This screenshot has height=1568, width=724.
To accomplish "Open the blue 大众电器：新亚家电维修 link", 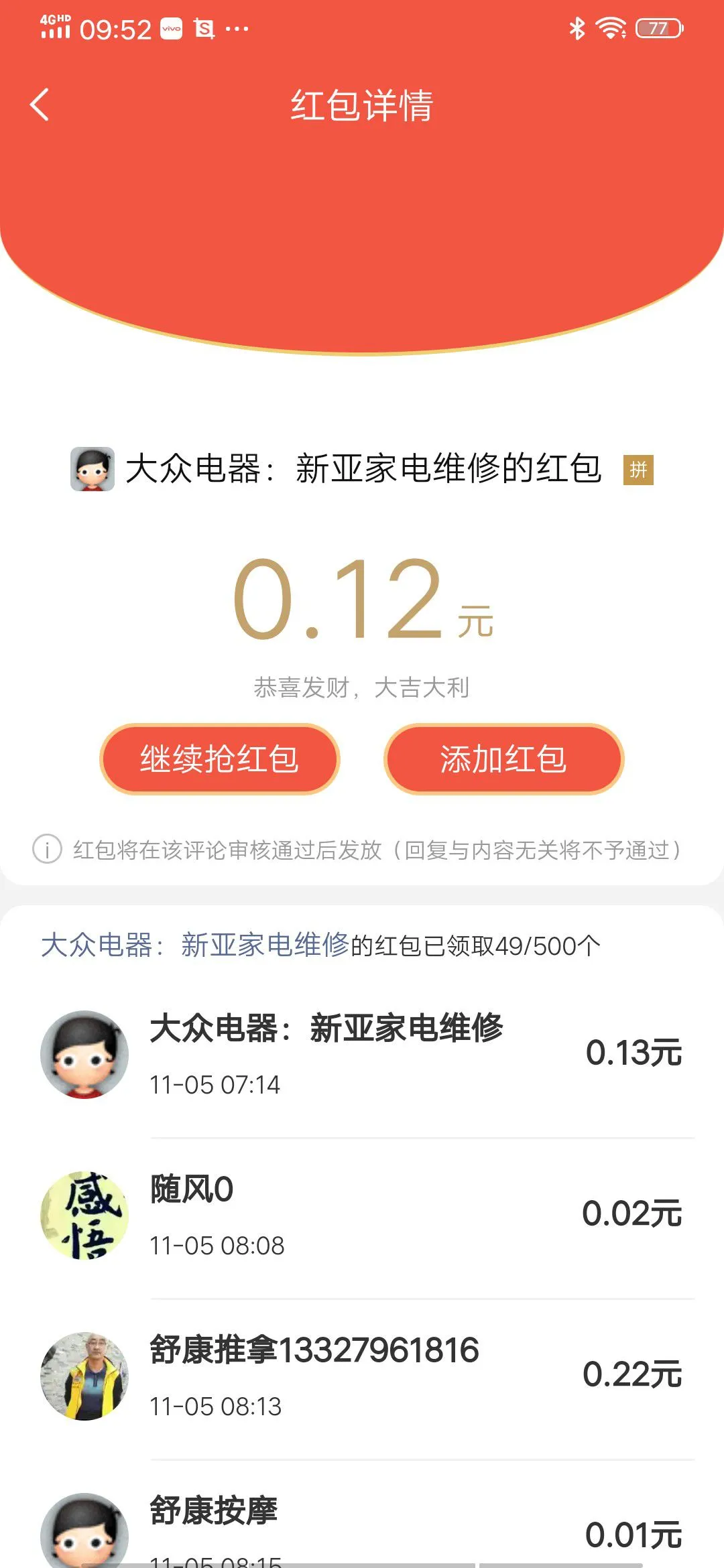I will [x=195, y=945].
